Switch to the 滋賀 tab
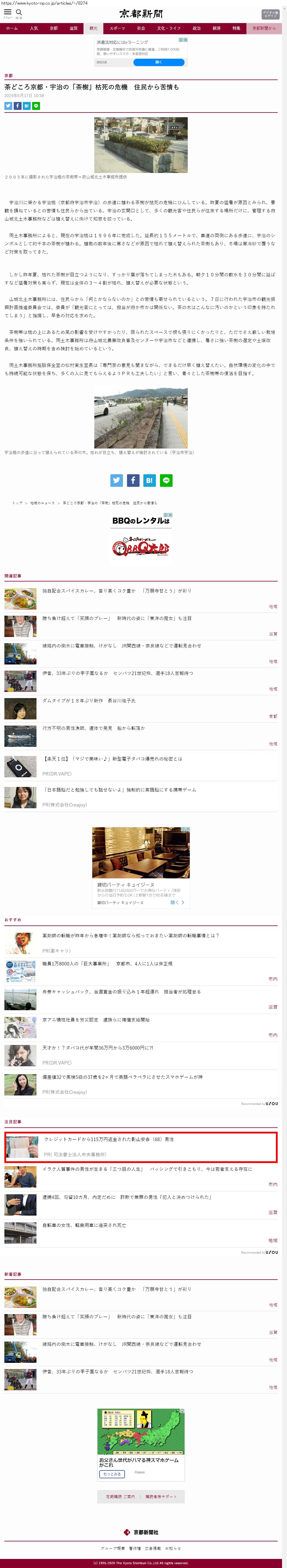 (74, 29)
